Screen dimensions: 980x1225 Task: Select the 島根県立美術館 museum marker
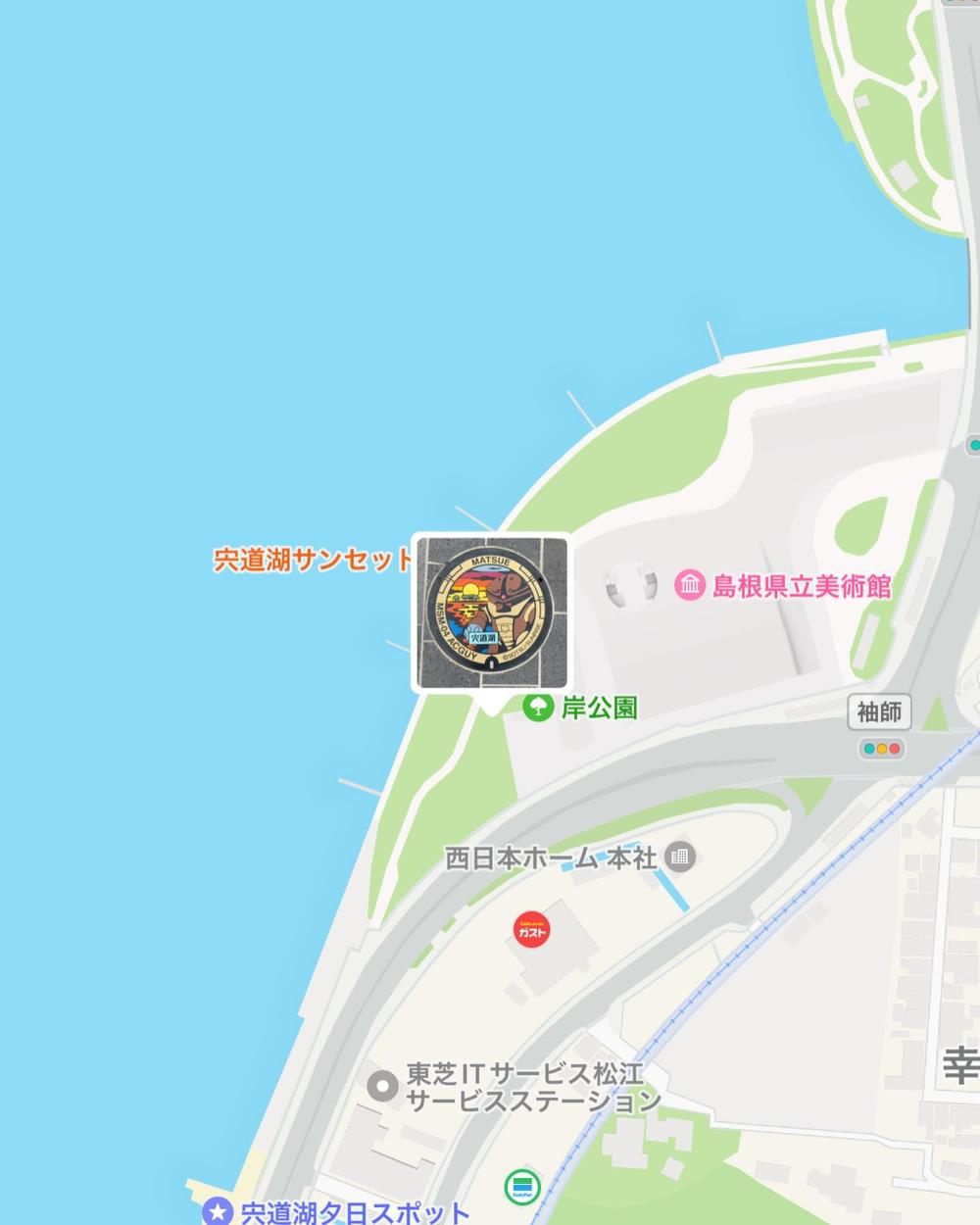pos(690,586)
